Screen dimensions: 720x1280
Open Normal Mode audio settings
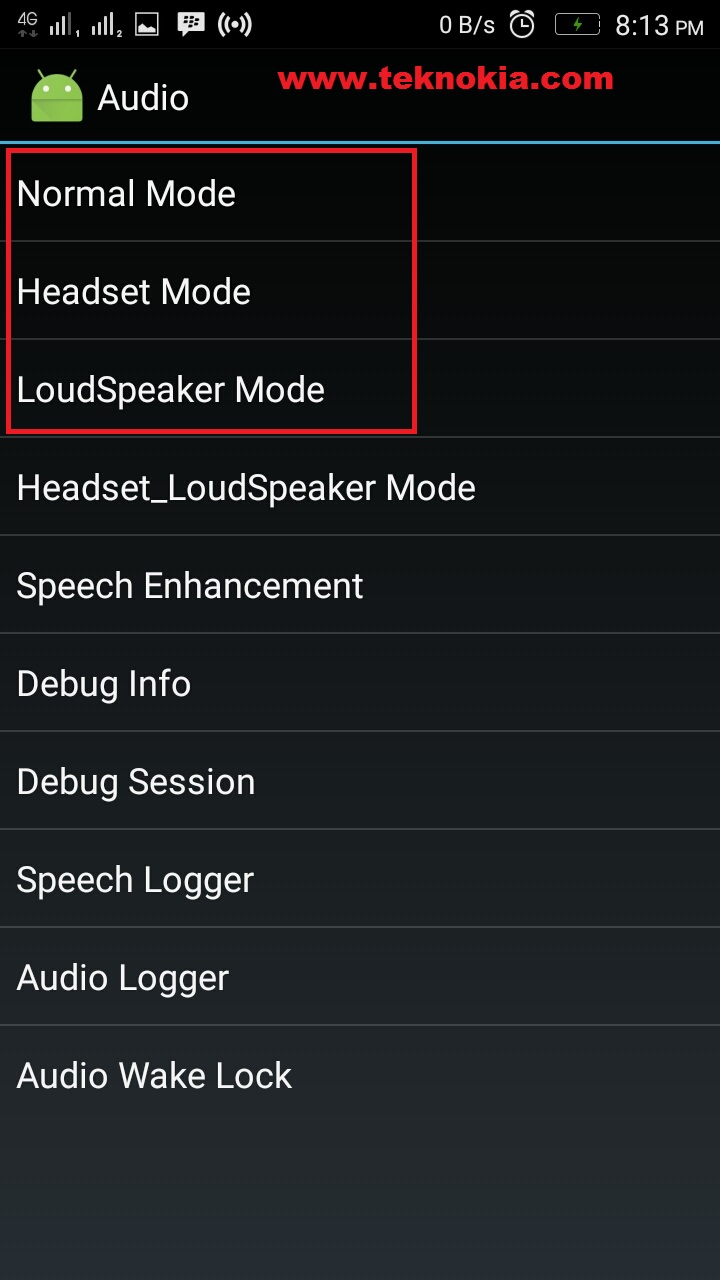(x=127, y=193)
